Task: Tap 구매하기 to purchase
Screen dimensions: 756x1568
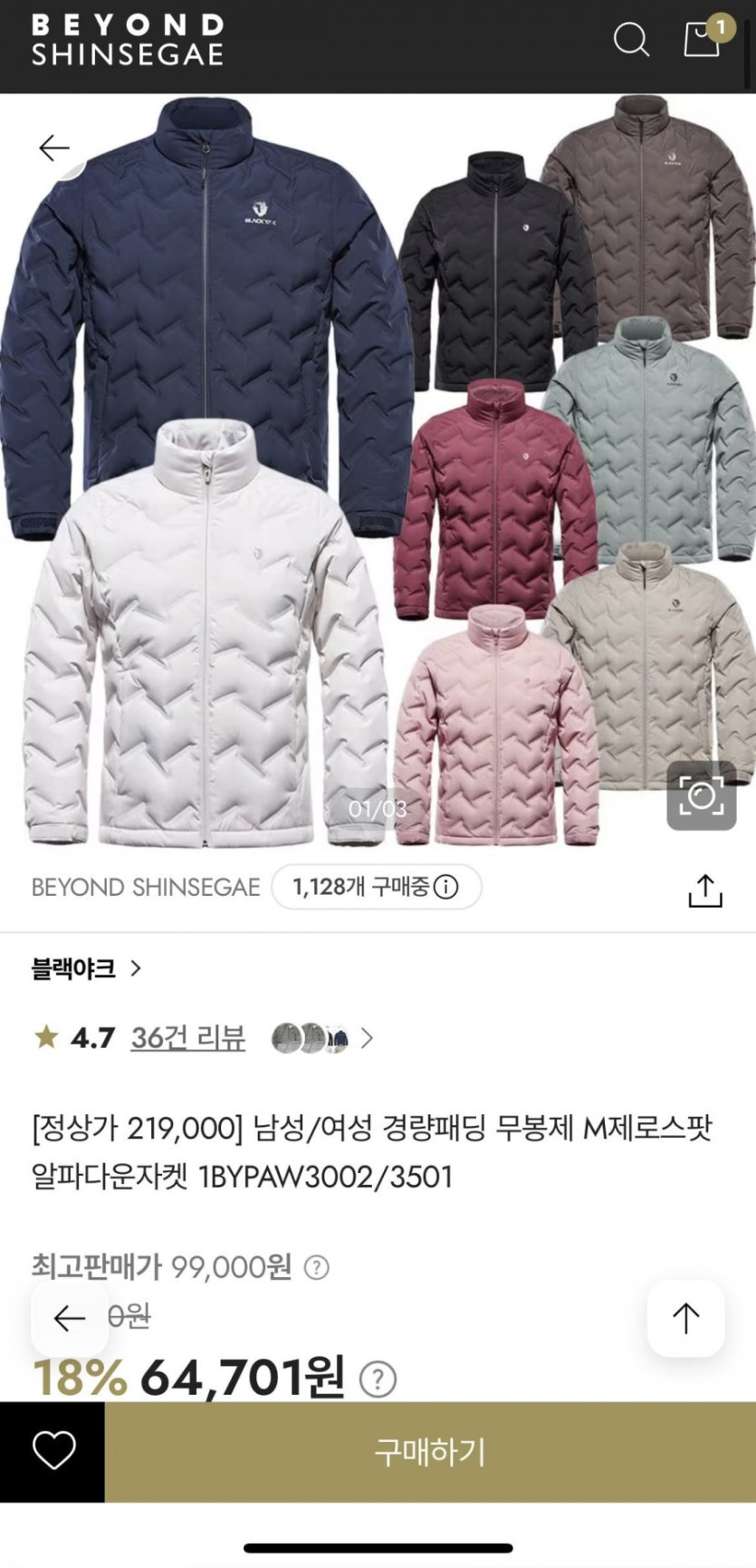Action: click(430, 1451)
